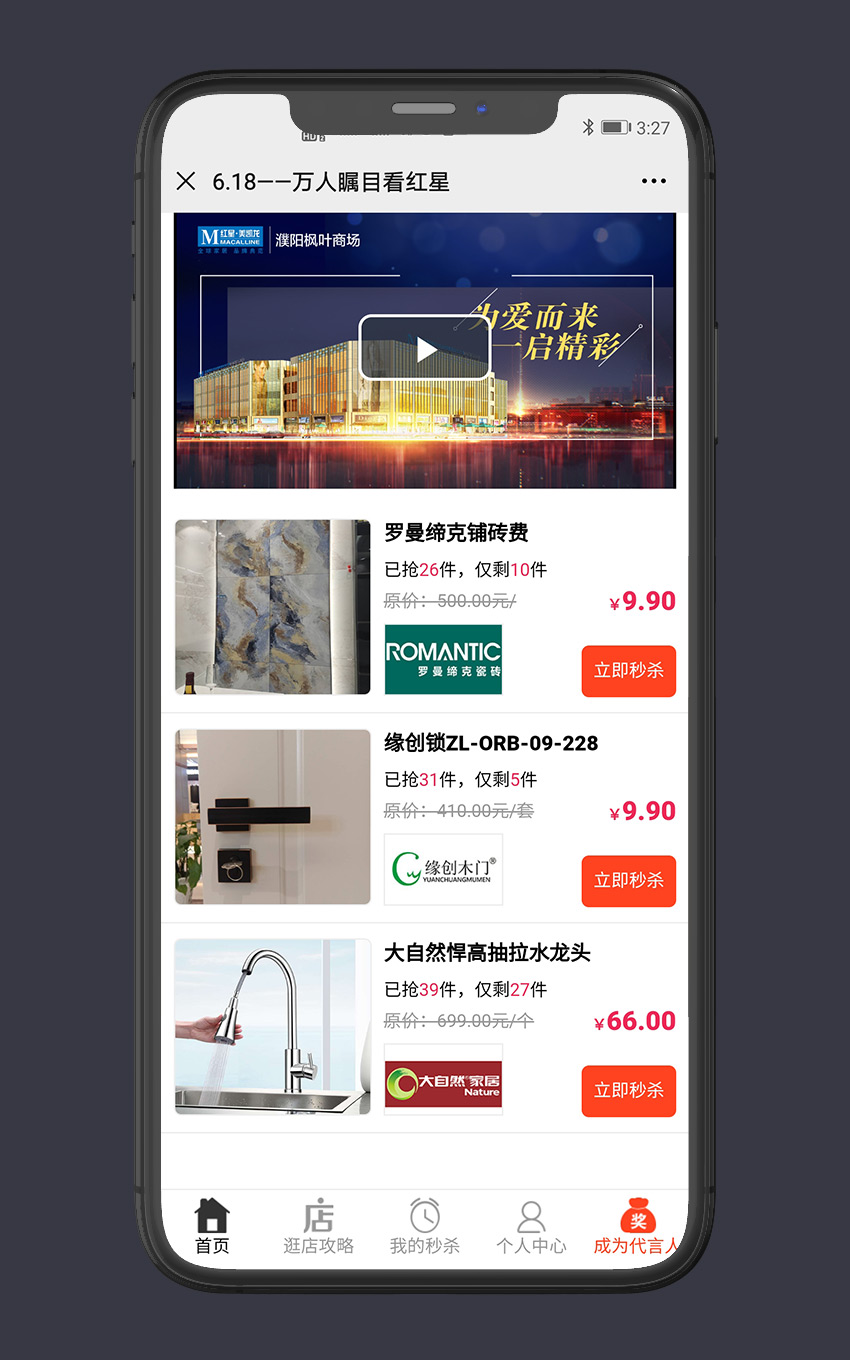Open the three-dot overflow menu

(x=653, y=181)
